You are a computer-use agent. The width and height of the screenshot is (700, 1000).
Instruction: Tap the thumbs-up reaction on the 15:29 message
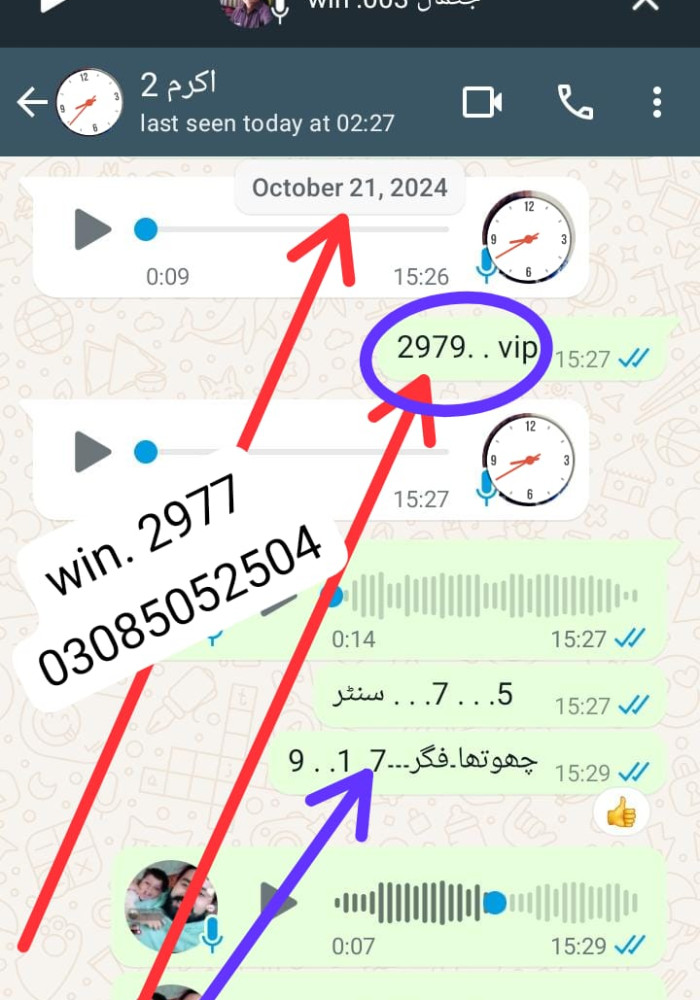point(621,813)
